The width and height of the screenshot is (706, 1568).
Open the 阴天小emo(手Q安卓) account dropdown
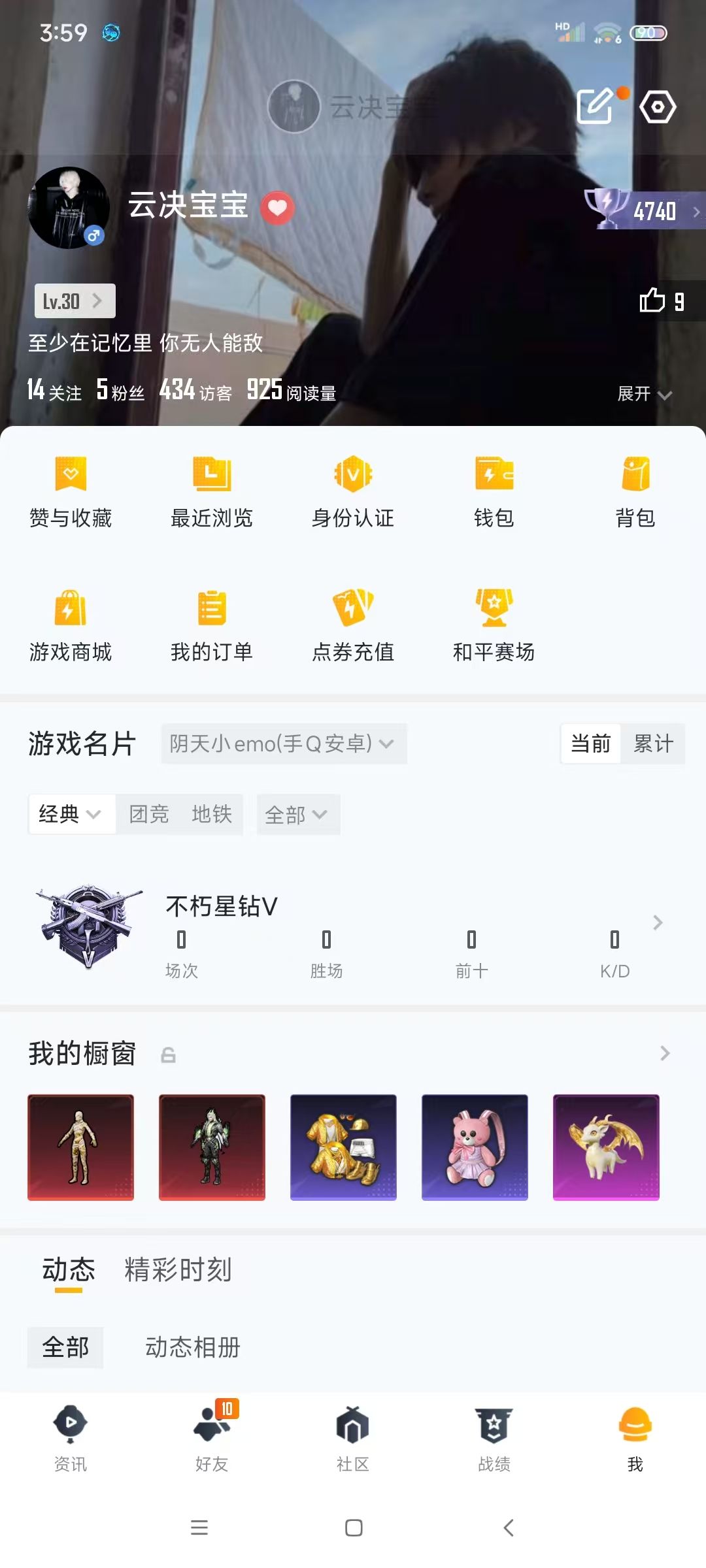pyautogui.click(x=284, y=743)
